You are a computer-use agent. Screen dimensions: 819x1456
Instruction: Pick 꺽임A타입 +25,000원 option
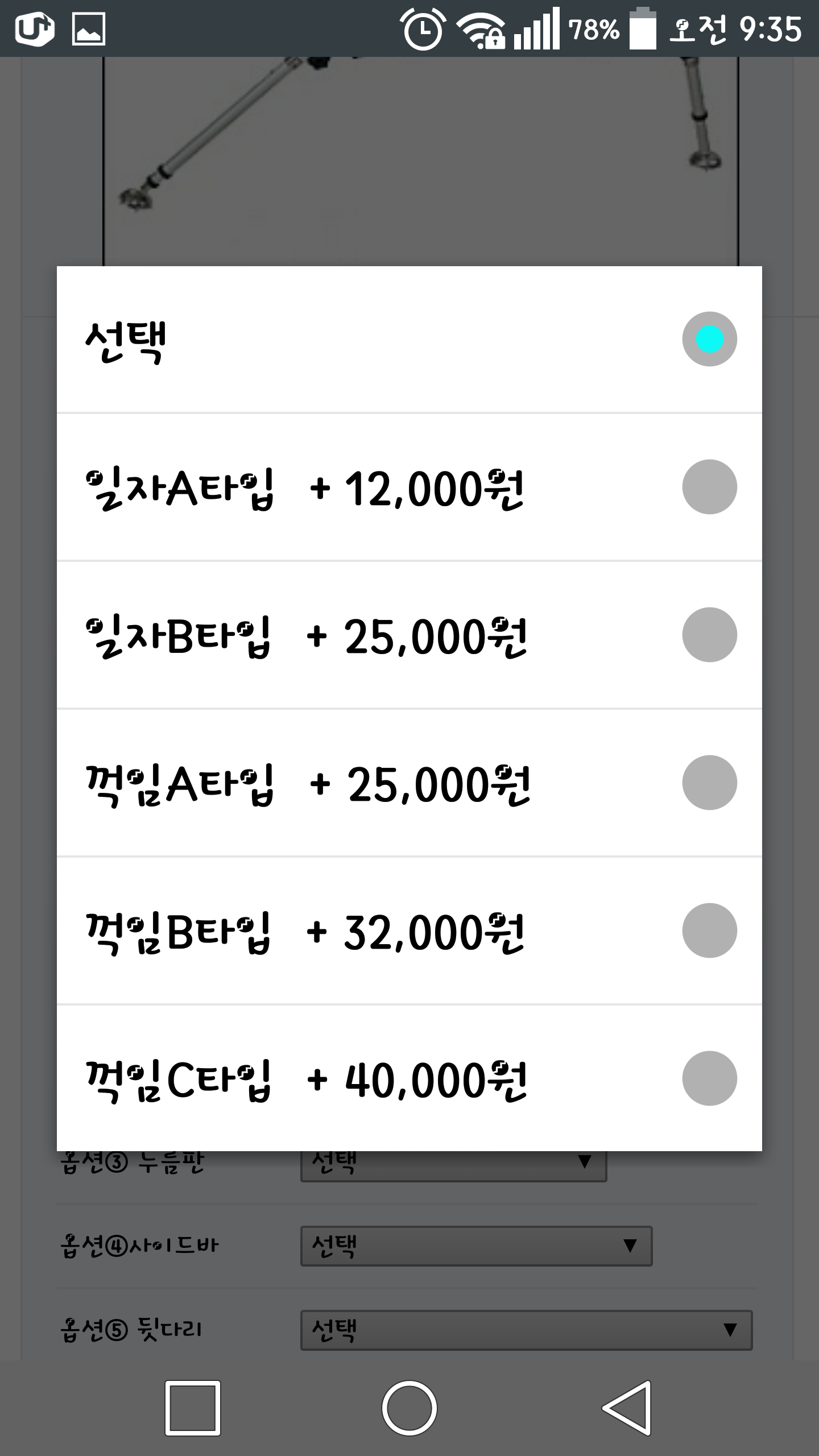click(x=409, y=783)
